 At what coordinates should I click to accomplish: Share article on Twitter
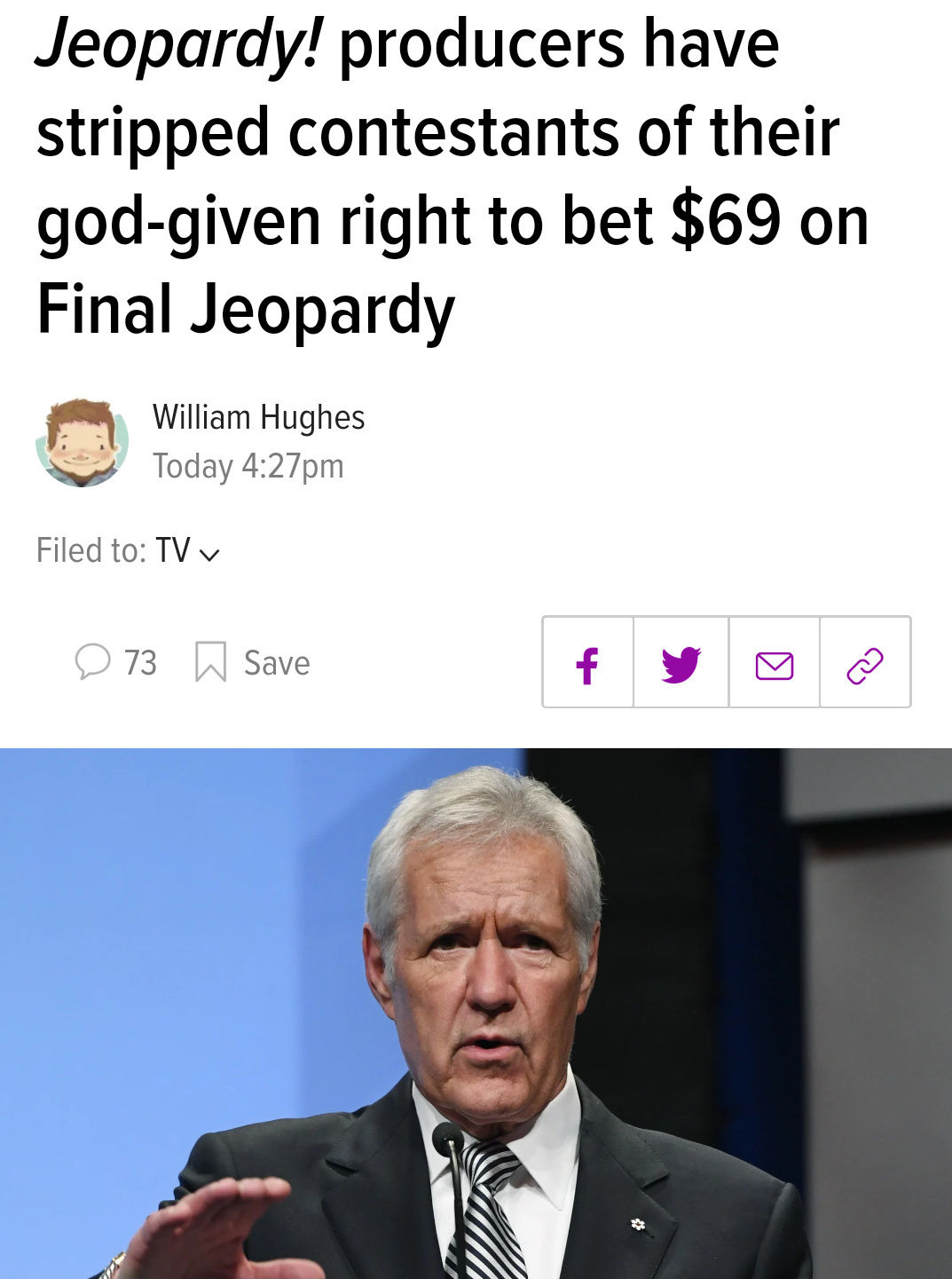coord(681,664)
